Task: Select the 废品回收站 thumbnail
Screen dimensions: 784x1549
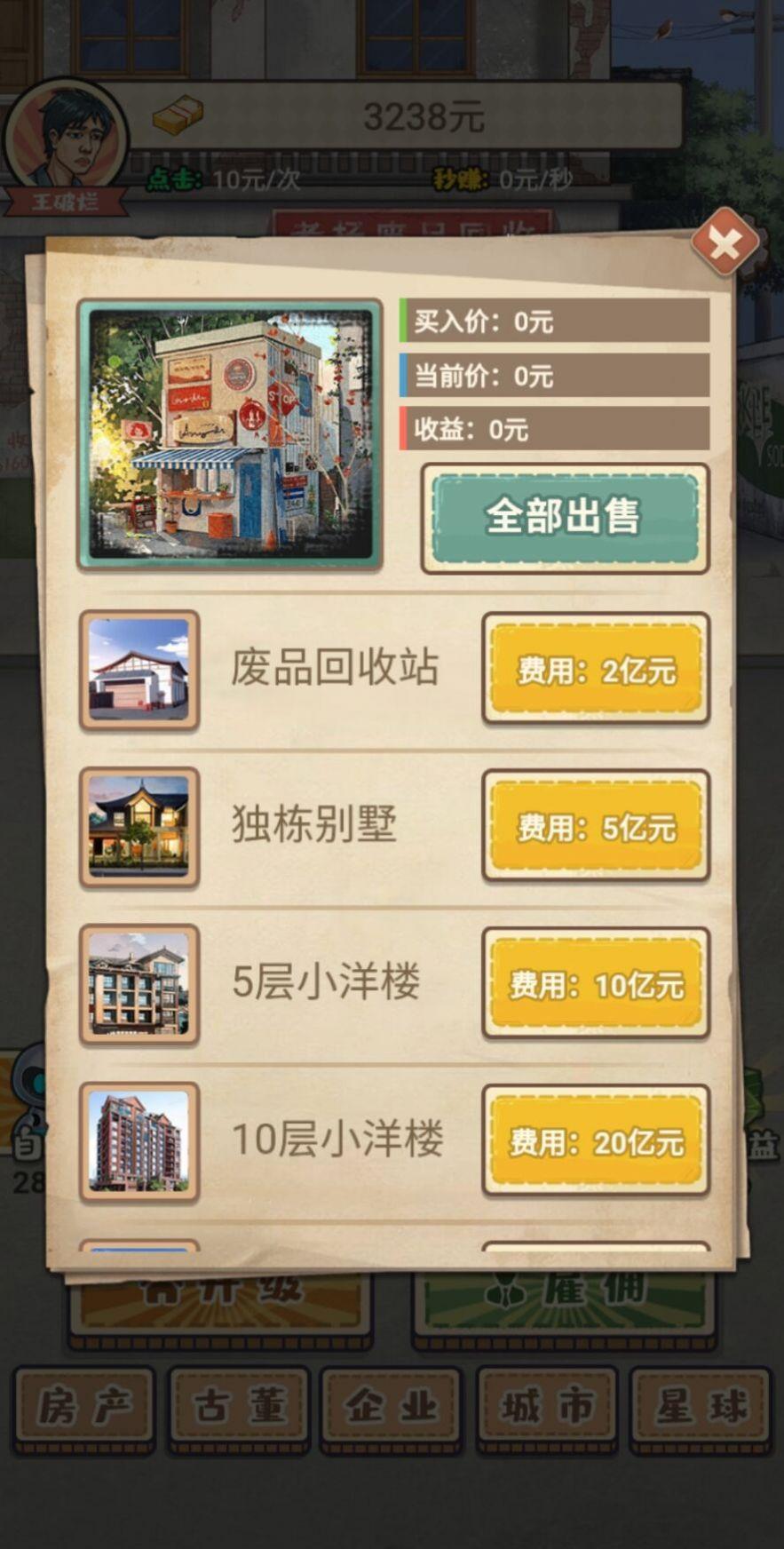Action: tap(139, 671)
